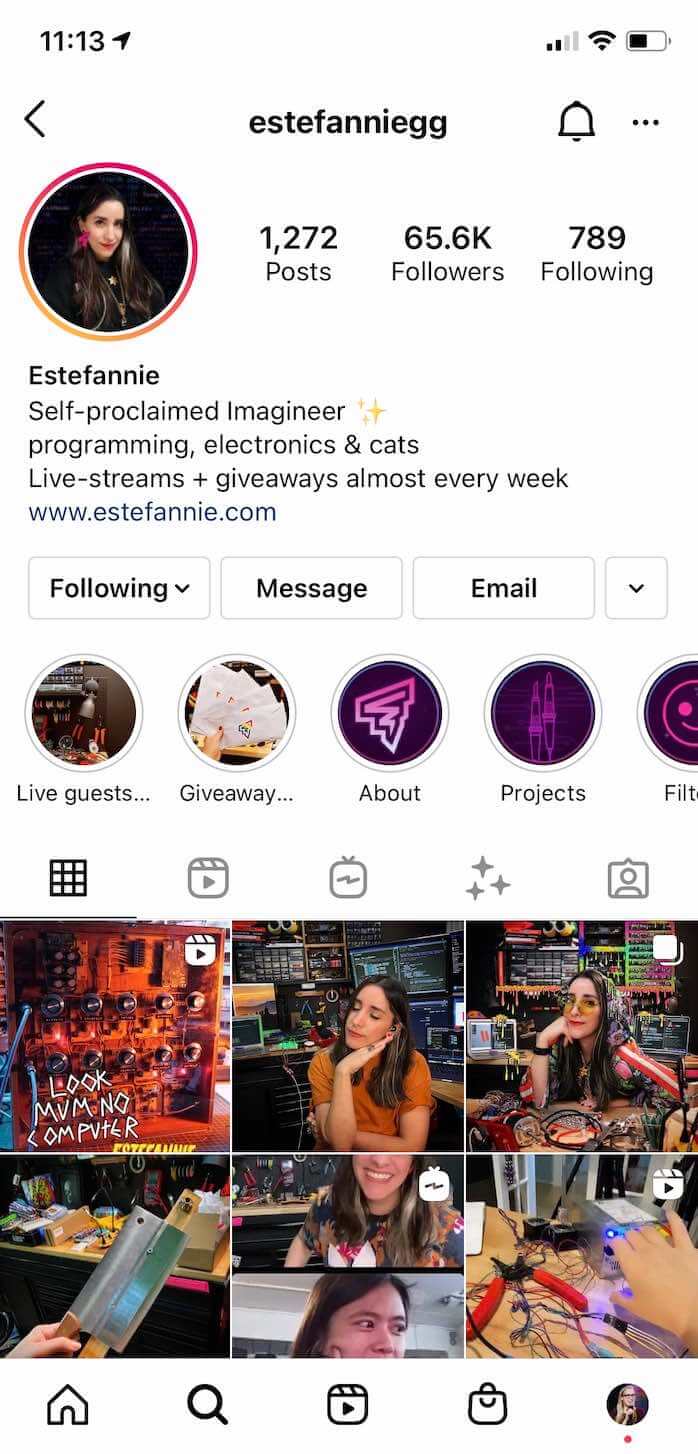Screen dimensions: 698x1454
Task: Expand suggested accounts with the chevron button
Action: (x=636, y=588)
